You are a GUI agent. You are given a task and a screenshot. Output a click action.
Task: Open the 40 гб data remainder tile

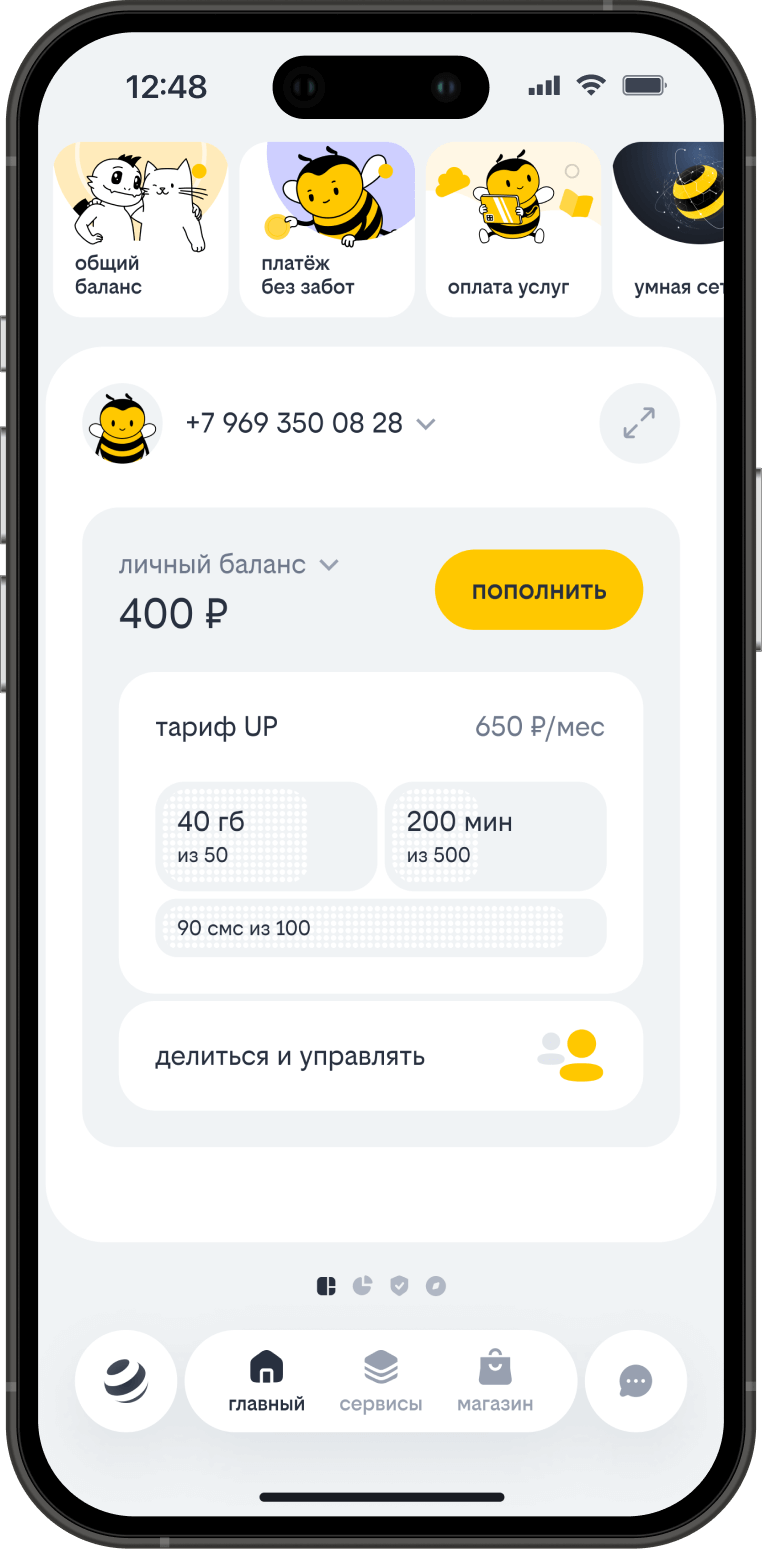point(266,836)
